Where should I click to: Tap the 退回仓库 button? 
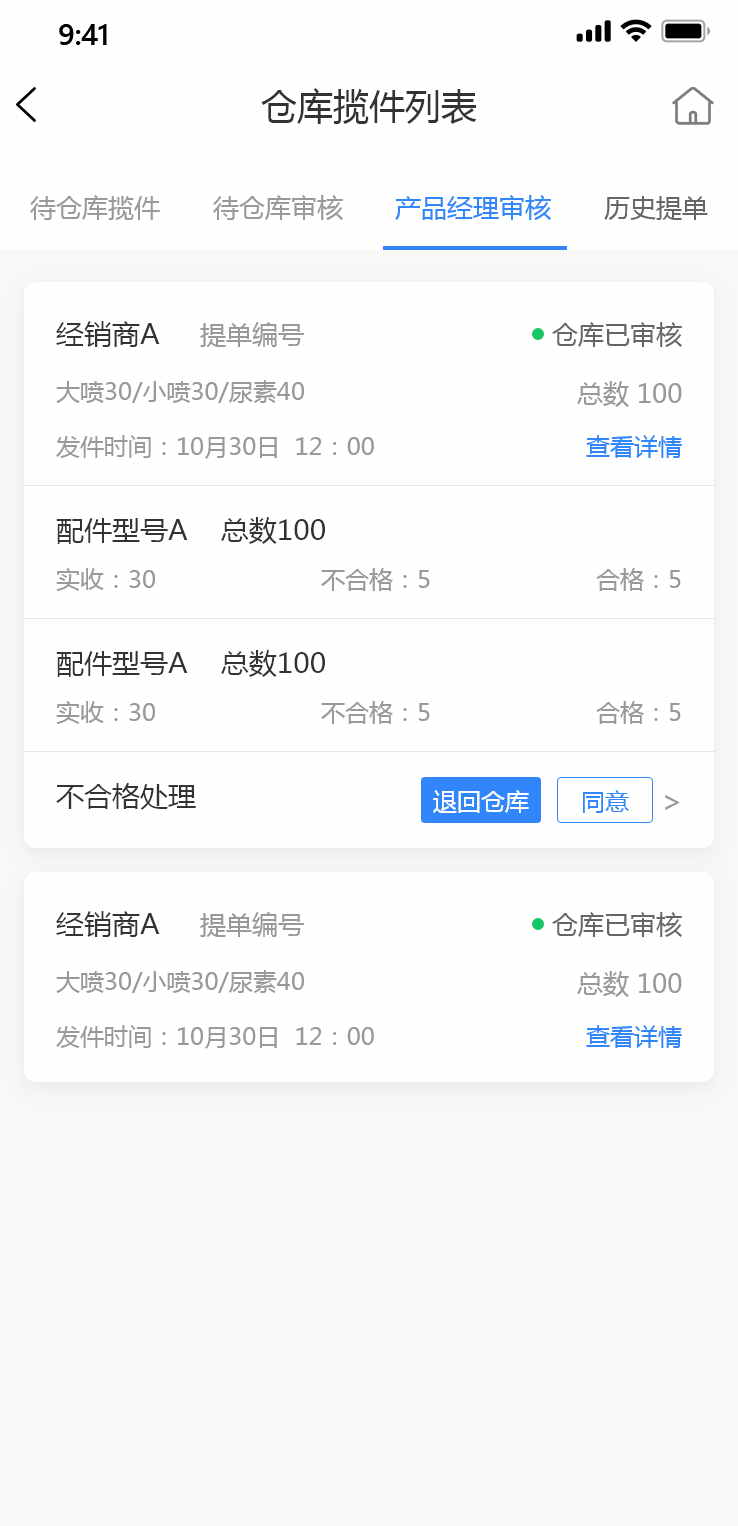coord(481,801)
